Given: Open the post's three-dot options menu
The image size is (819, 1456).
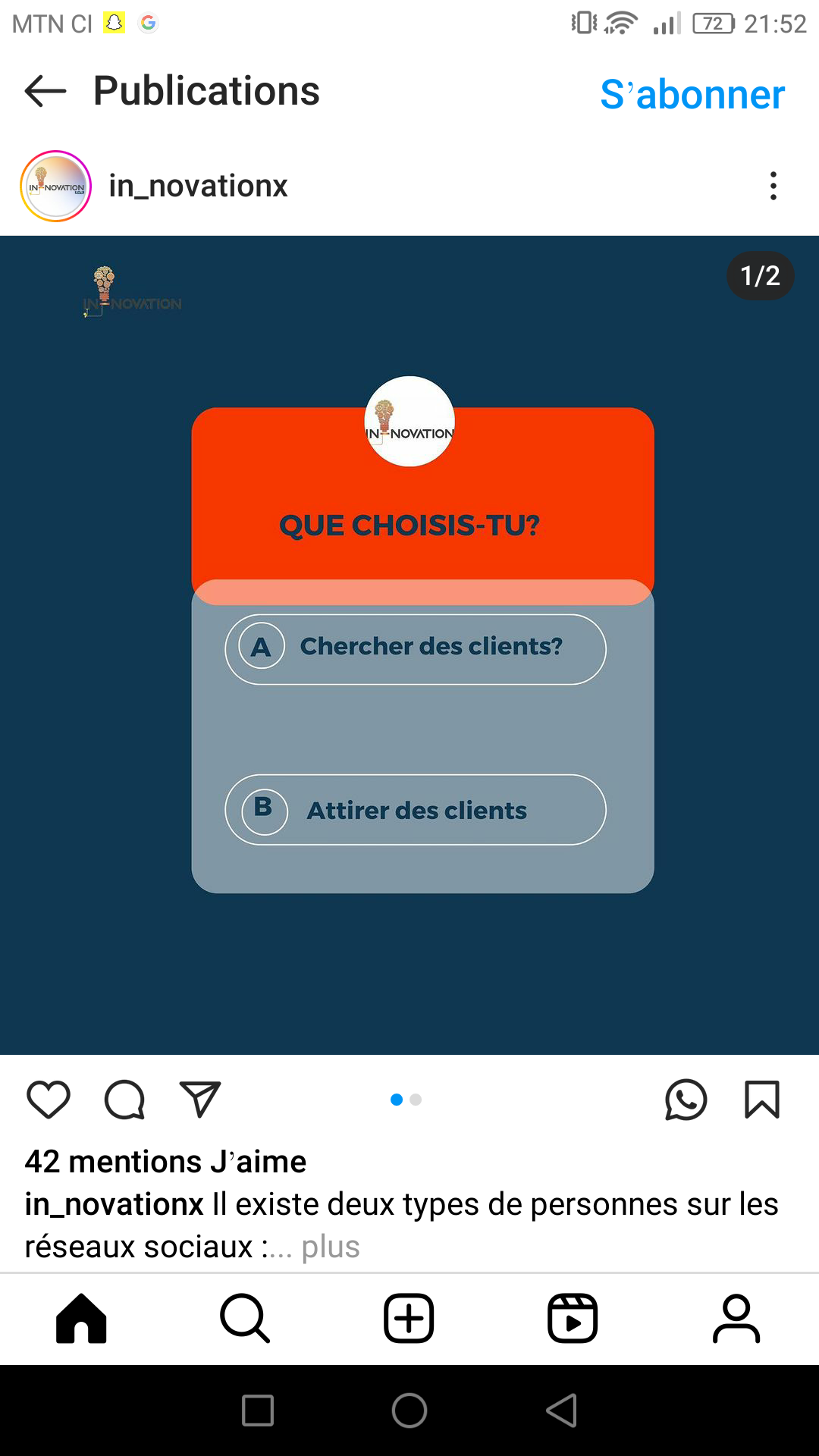Looking at the screenshot, I should coord(773,186).
